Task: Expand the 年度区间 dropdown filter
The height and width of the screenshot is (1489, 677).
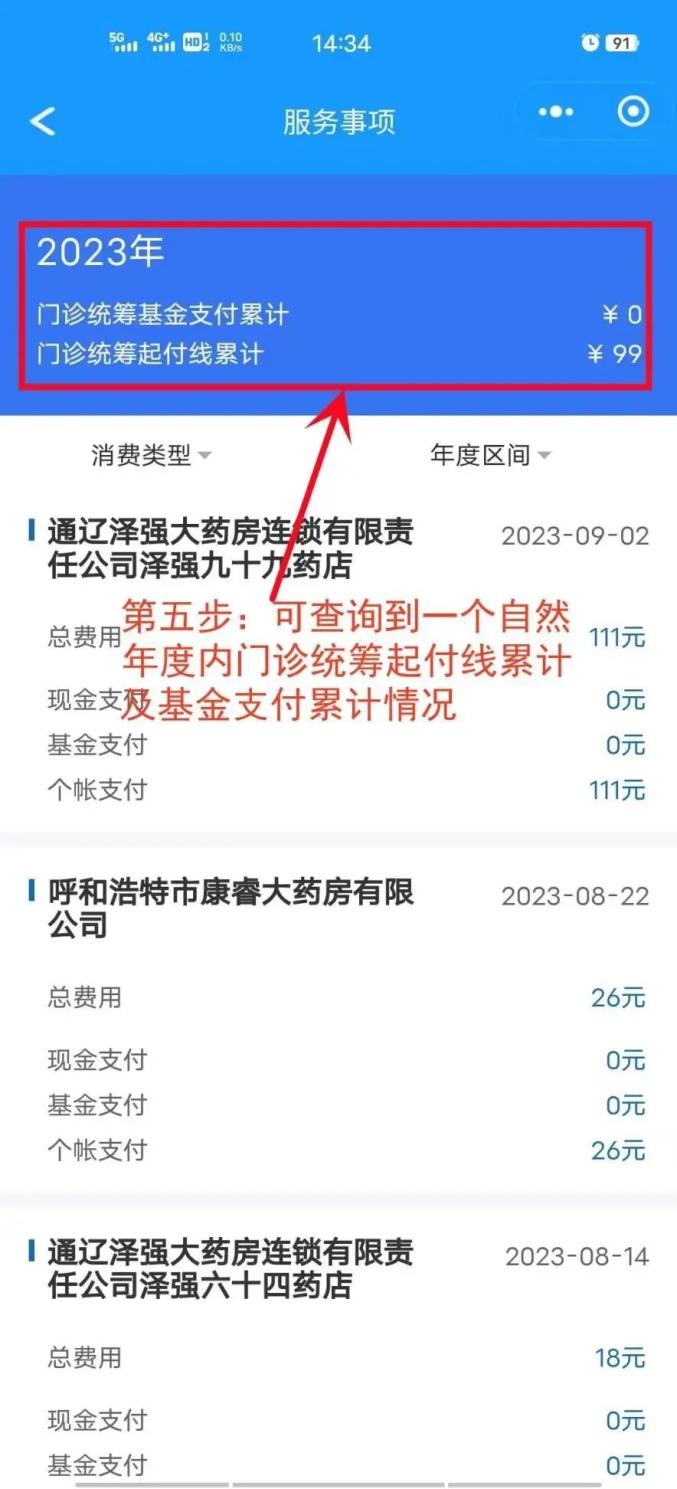Action: (x=490, y=456)
